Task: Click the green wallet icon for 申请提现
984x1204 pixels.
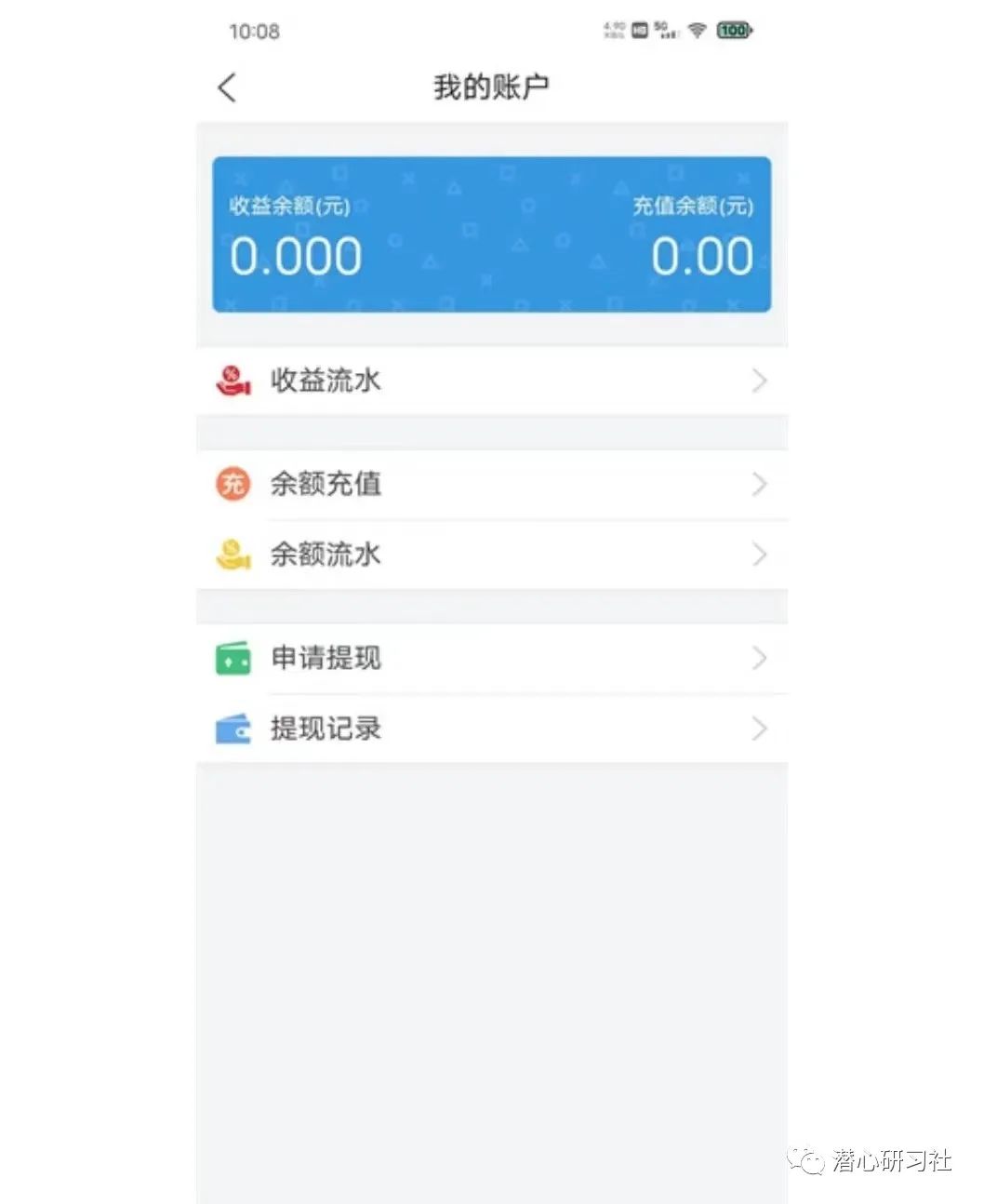Action: (x=232, y=659)
